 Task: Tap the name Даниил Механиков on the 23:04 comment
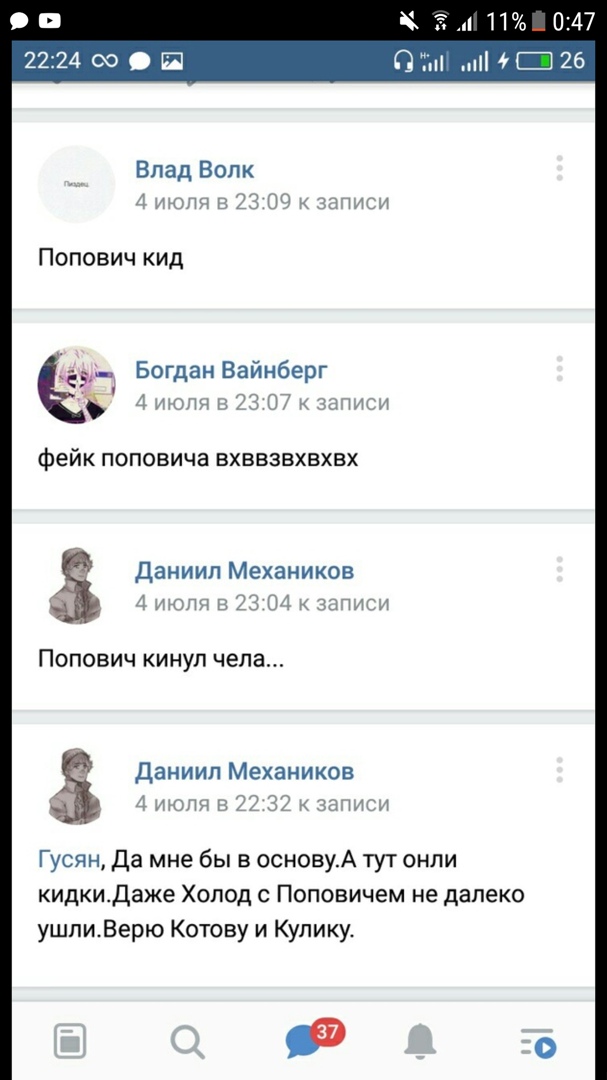[244, 571]
